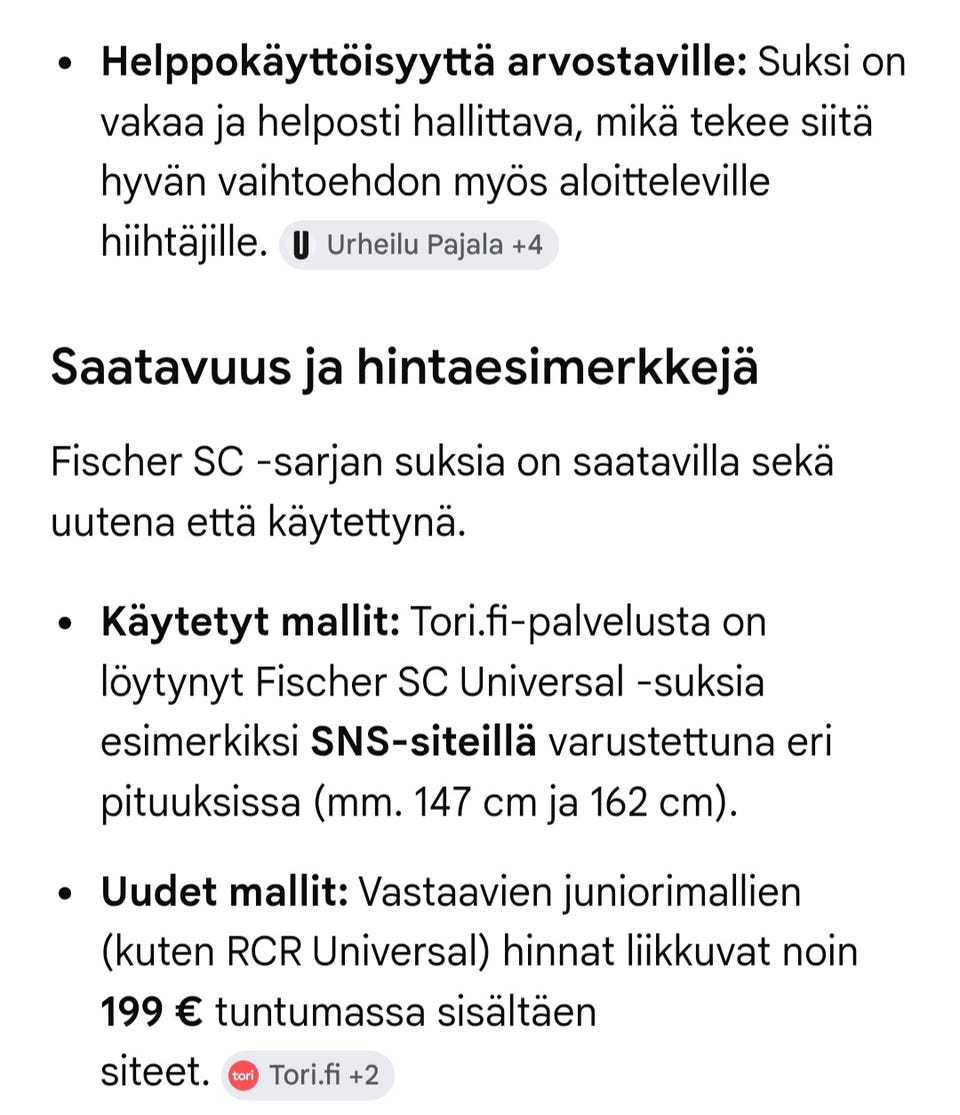The width and height of the screenshot is (960, 1115).
Task: Select the "Uudet mallit" bullet label
Action: (x=215, y=890)
